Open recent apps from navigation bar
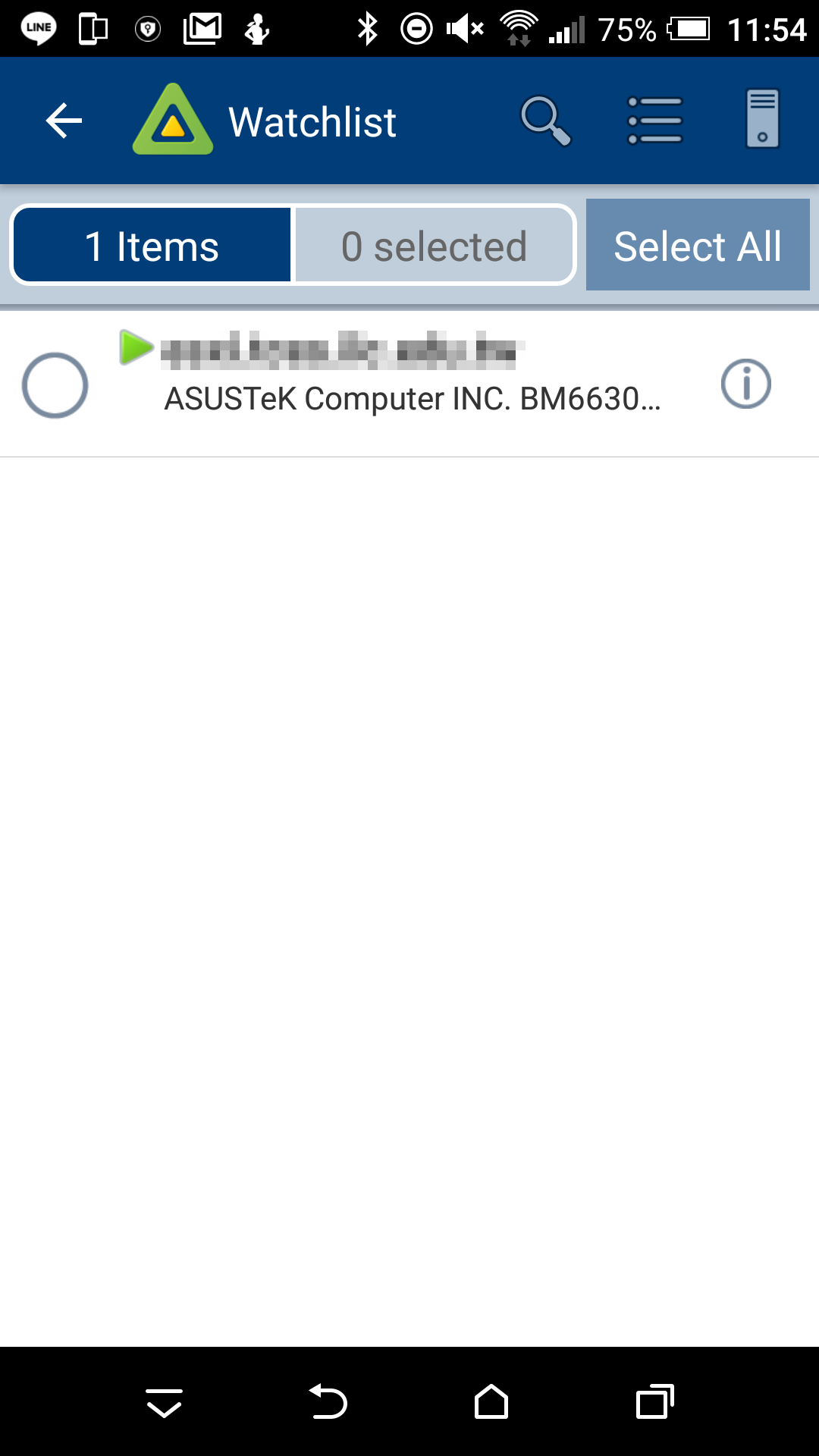819x1456 pixels. [655, 1402]
